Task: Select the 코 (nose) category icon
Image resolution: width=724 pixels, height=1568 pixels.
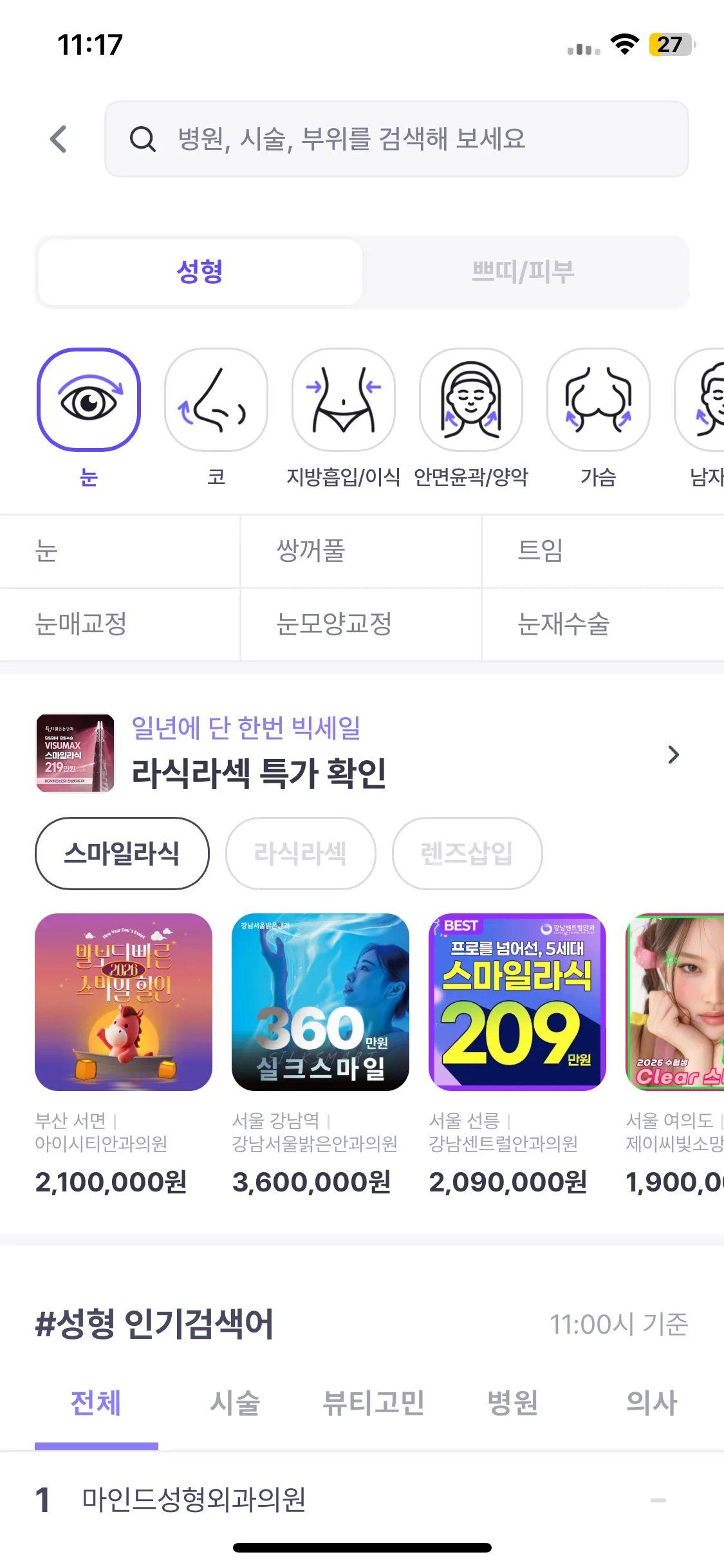Action: click(216, 400)
